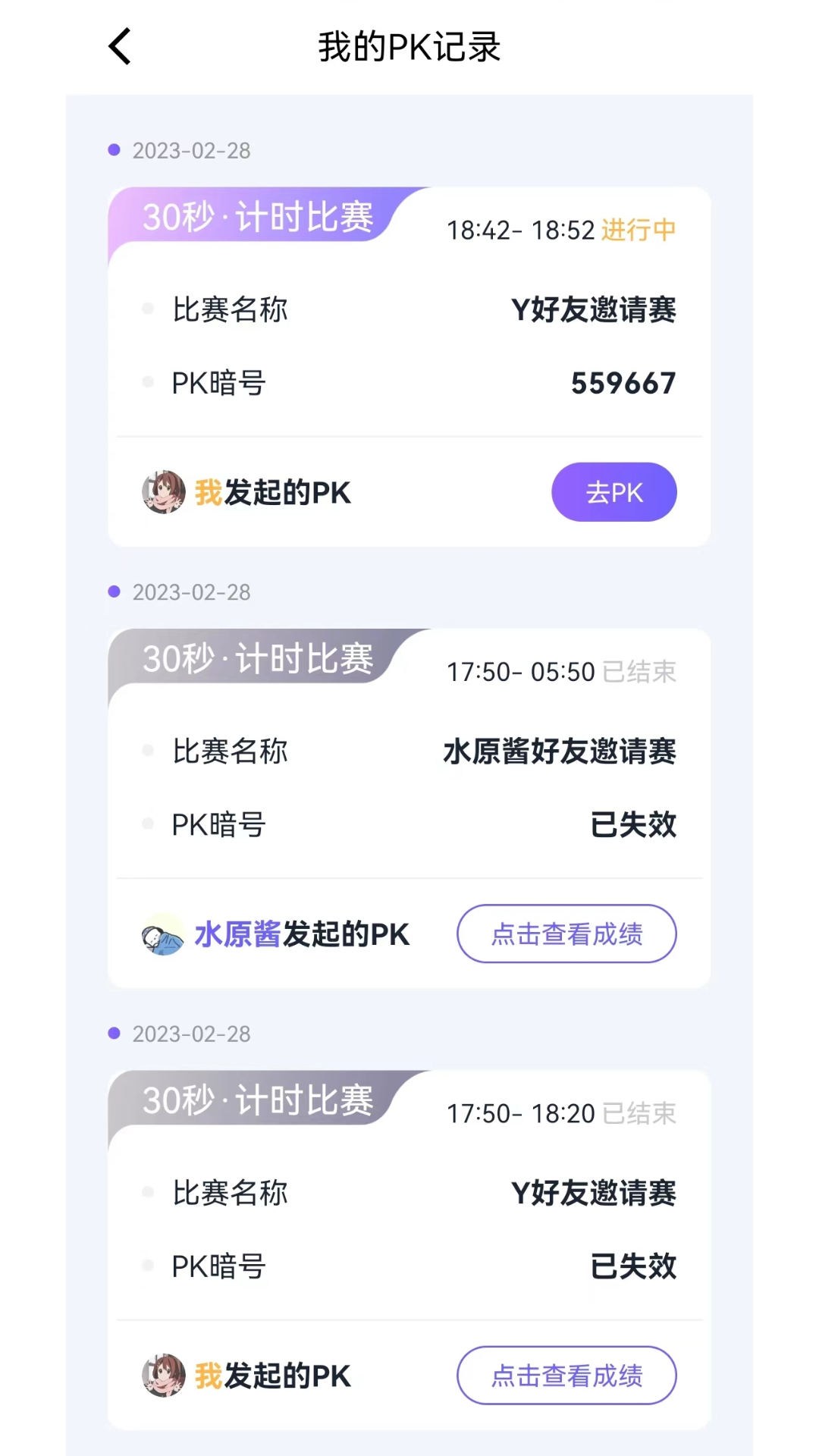Open results via 点击查看成绩 on 水原酱's card

coord(566,934)
